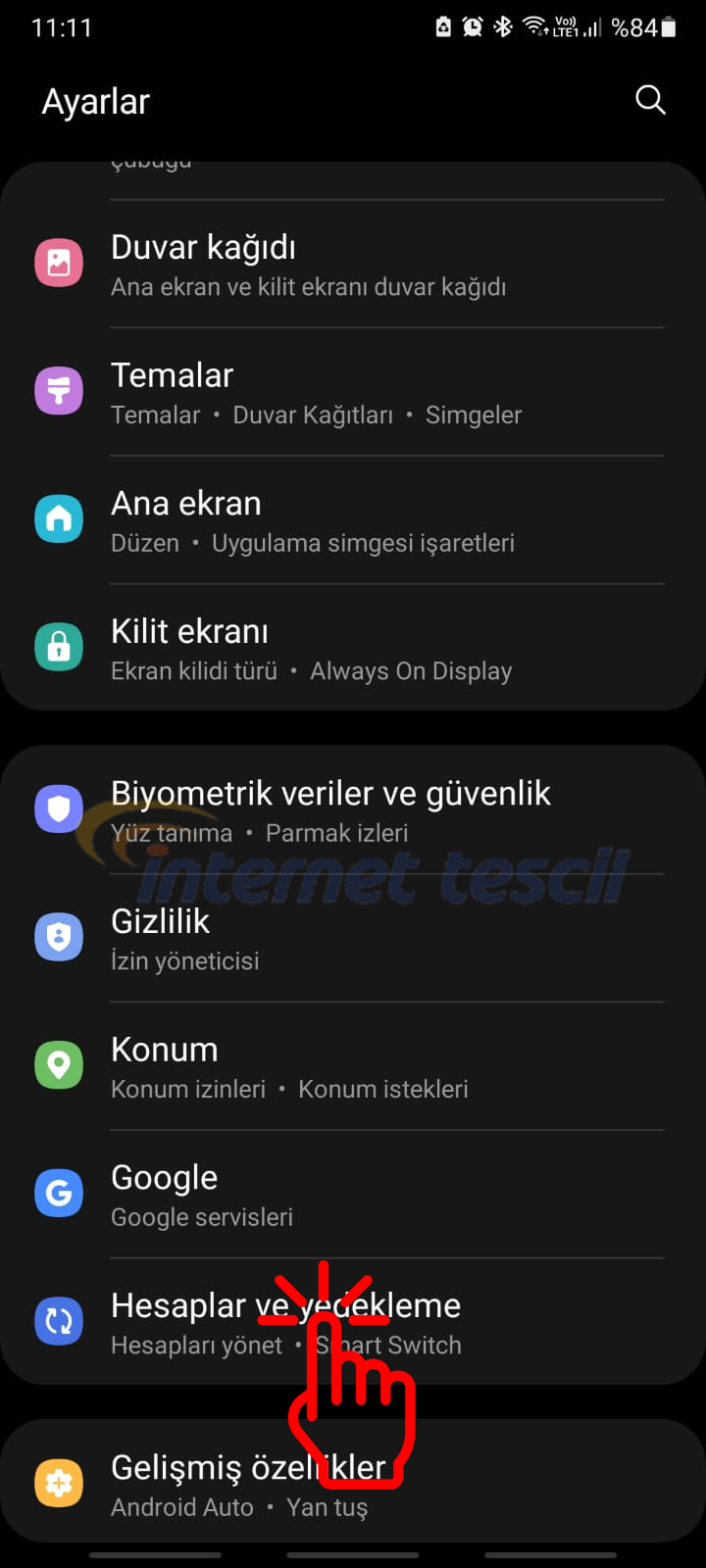Open Konum settings
Viewport: 706px width, 1568px height.
coord(353,1066)
